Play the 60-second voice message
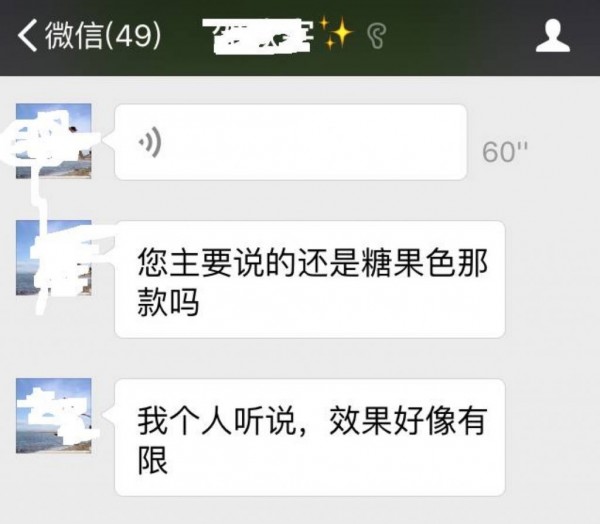The width and height of the screenshot is (600, 524). pos(290,142)
